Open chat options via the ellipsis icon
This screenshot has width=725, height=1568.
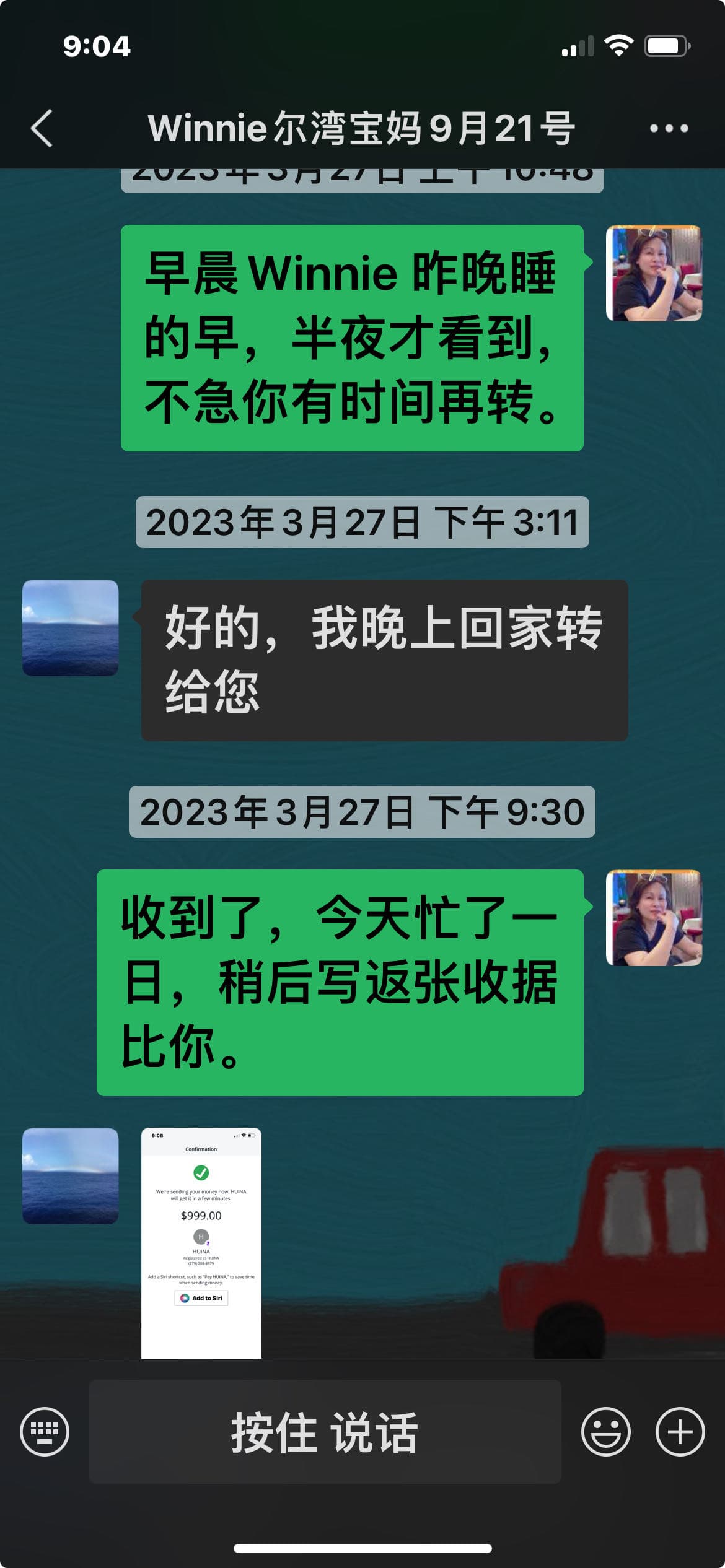coord(669,127)
